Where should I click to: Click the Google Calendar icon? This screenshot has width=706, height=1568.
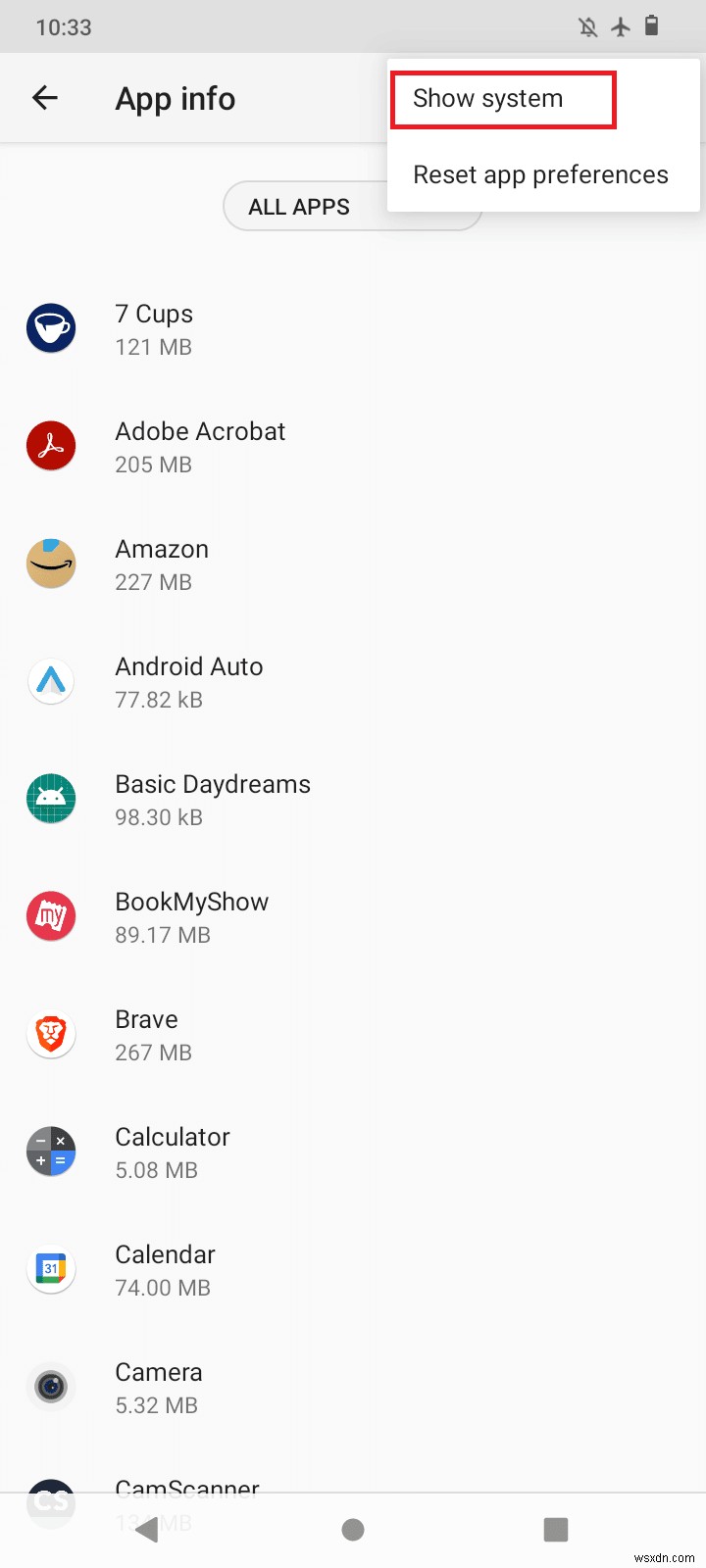point(51,1268)
